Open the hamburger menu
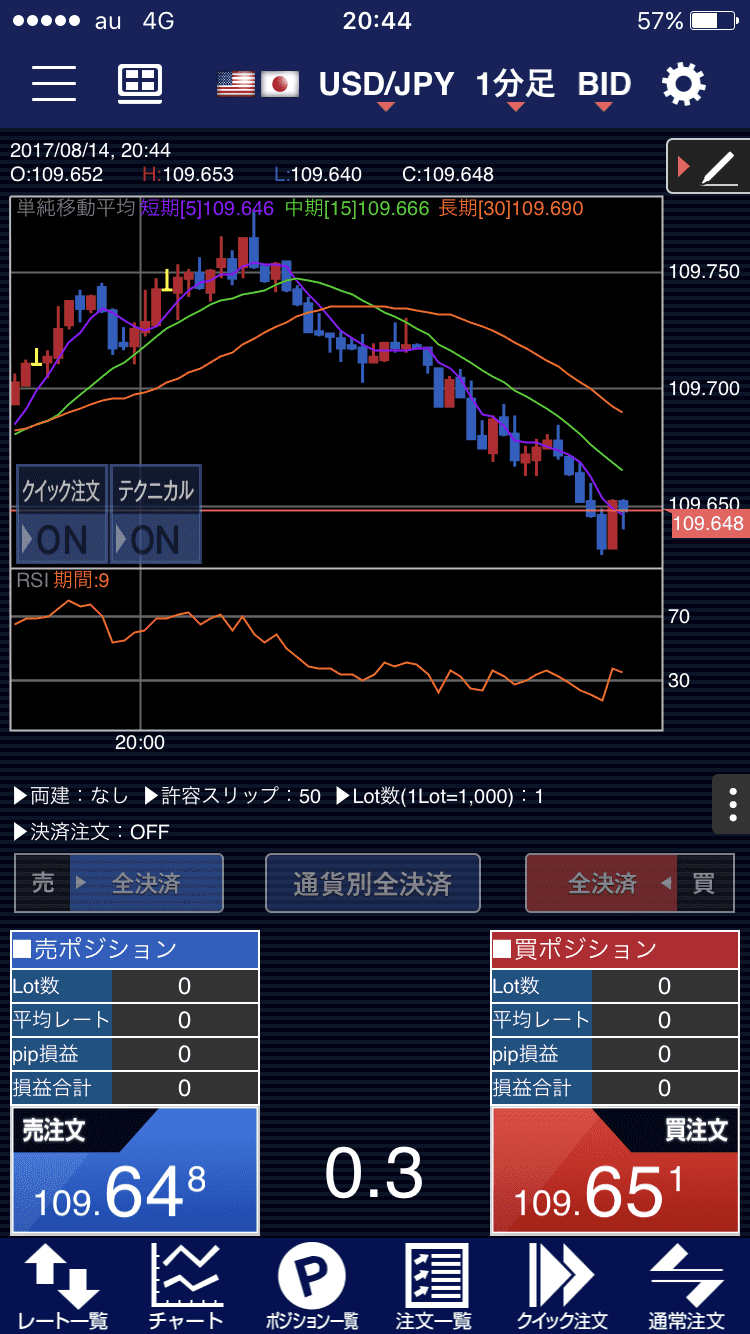 tap(54, 84)
